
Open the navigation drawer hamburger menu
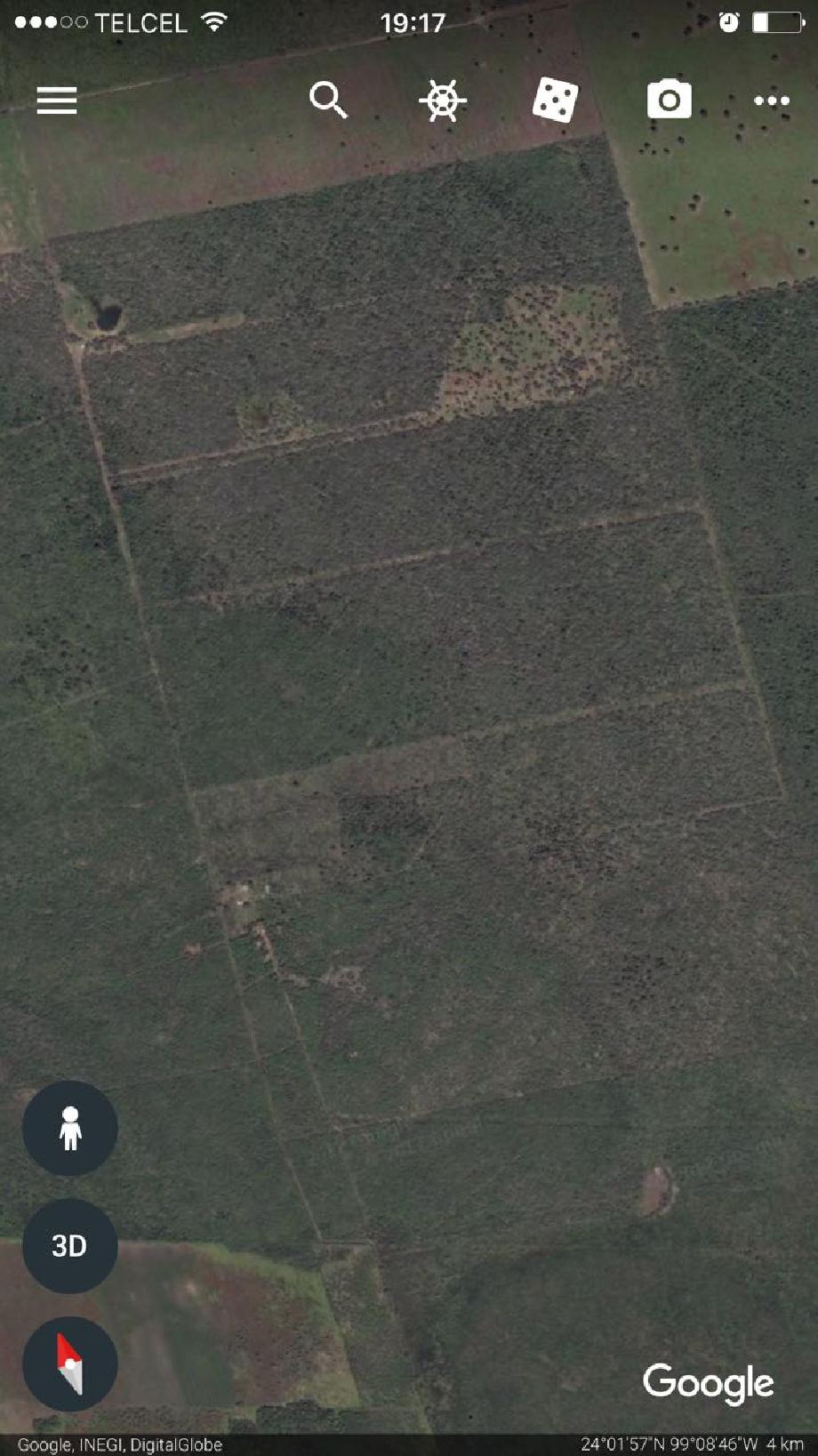click(56, 100)
